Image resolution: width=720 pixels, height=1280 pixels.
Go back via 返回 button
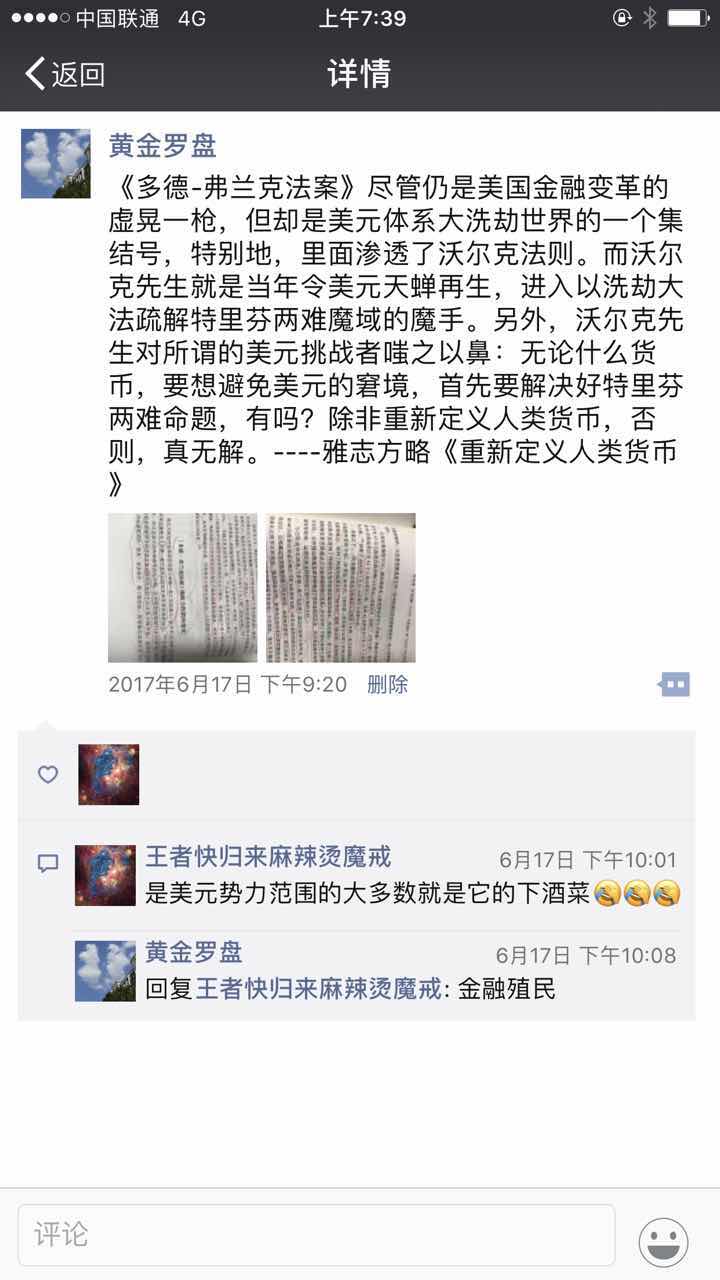coord(65,74)
